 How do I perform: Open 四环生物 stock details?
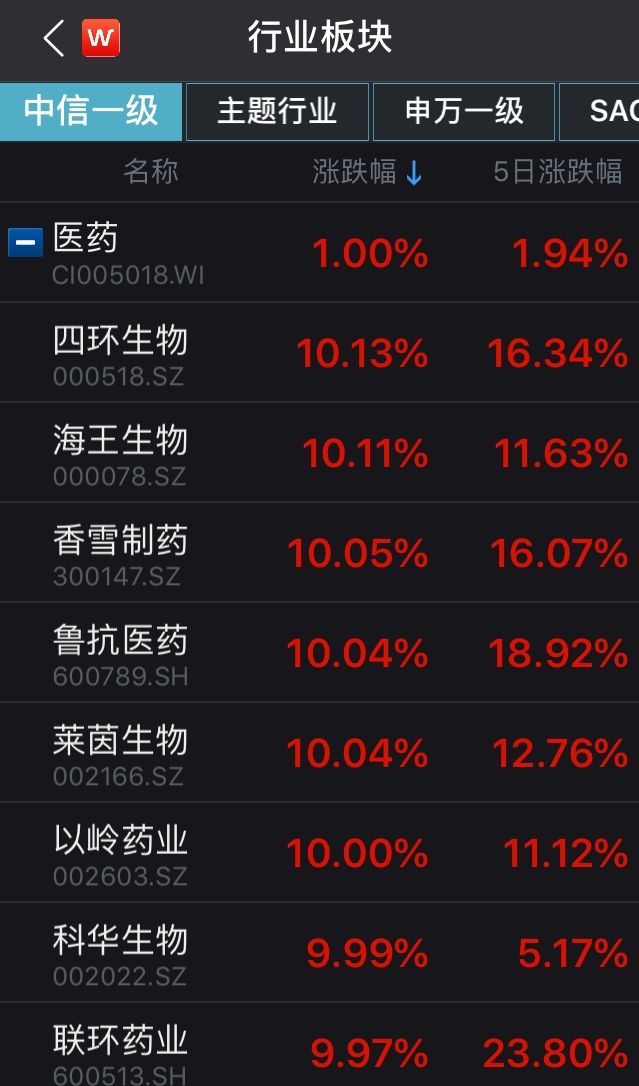120,353
